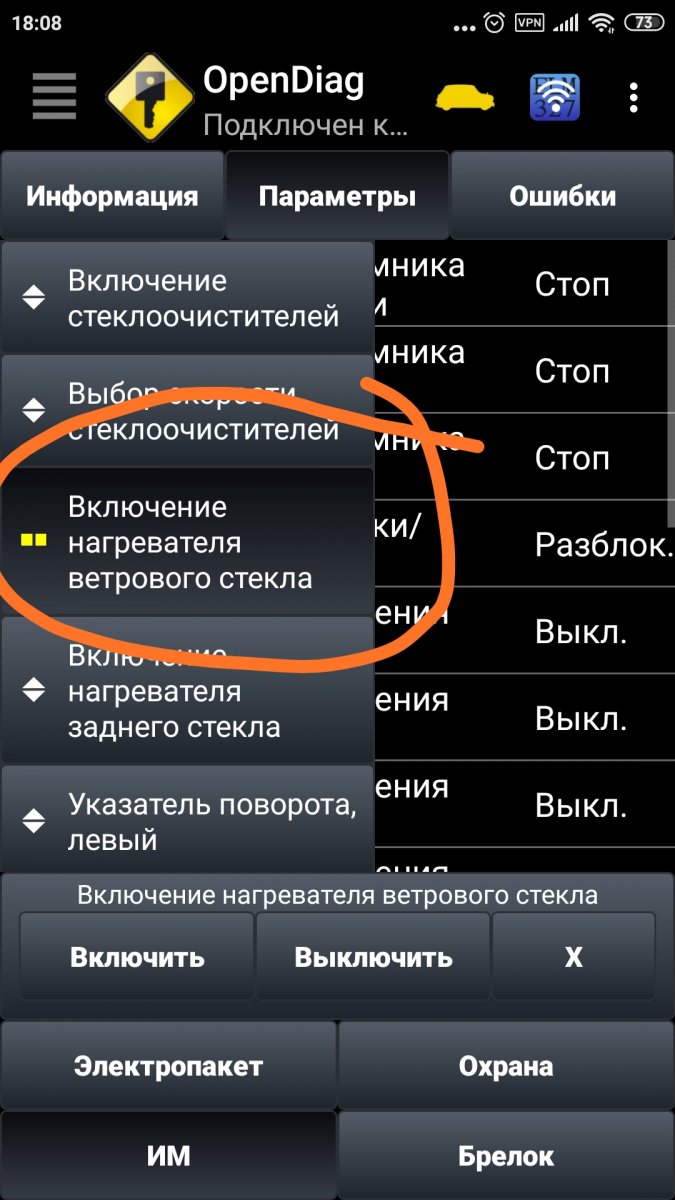Open the Брелок section
The height and width of the screenshot is (1200, 675).
pyautogui.click(x=506, y=1157)
